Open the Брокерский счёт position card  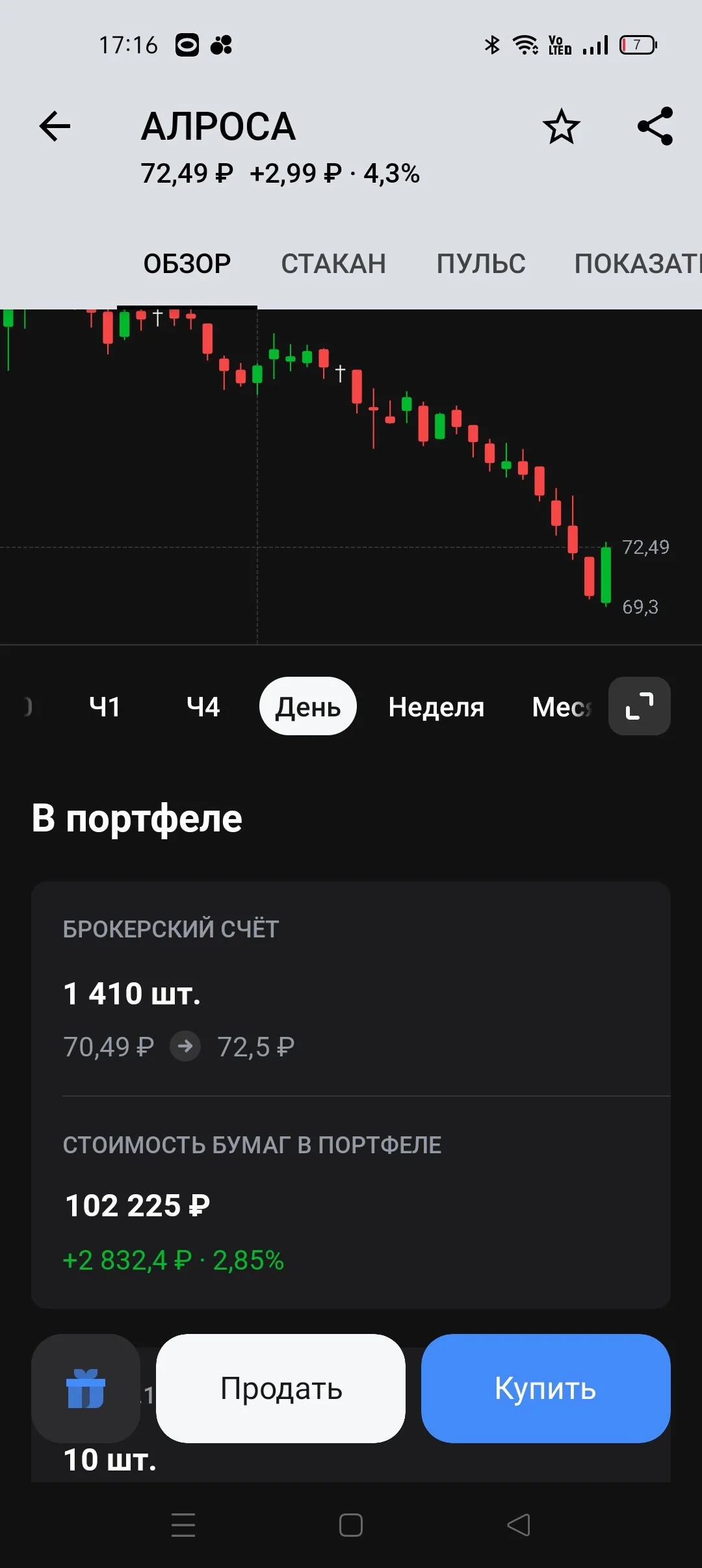(351, 989)
